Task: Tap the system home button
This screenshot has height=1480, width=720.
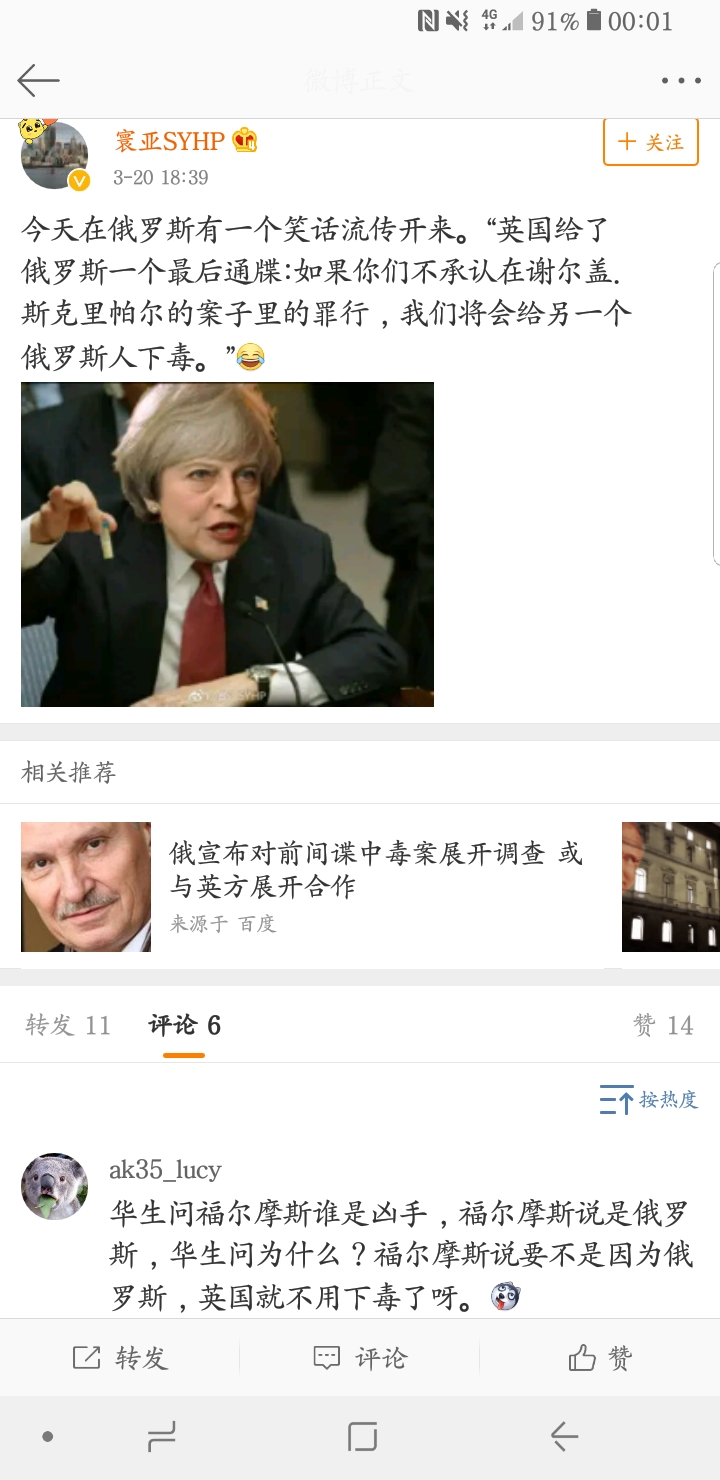Action: click(x=362, y=1437)
